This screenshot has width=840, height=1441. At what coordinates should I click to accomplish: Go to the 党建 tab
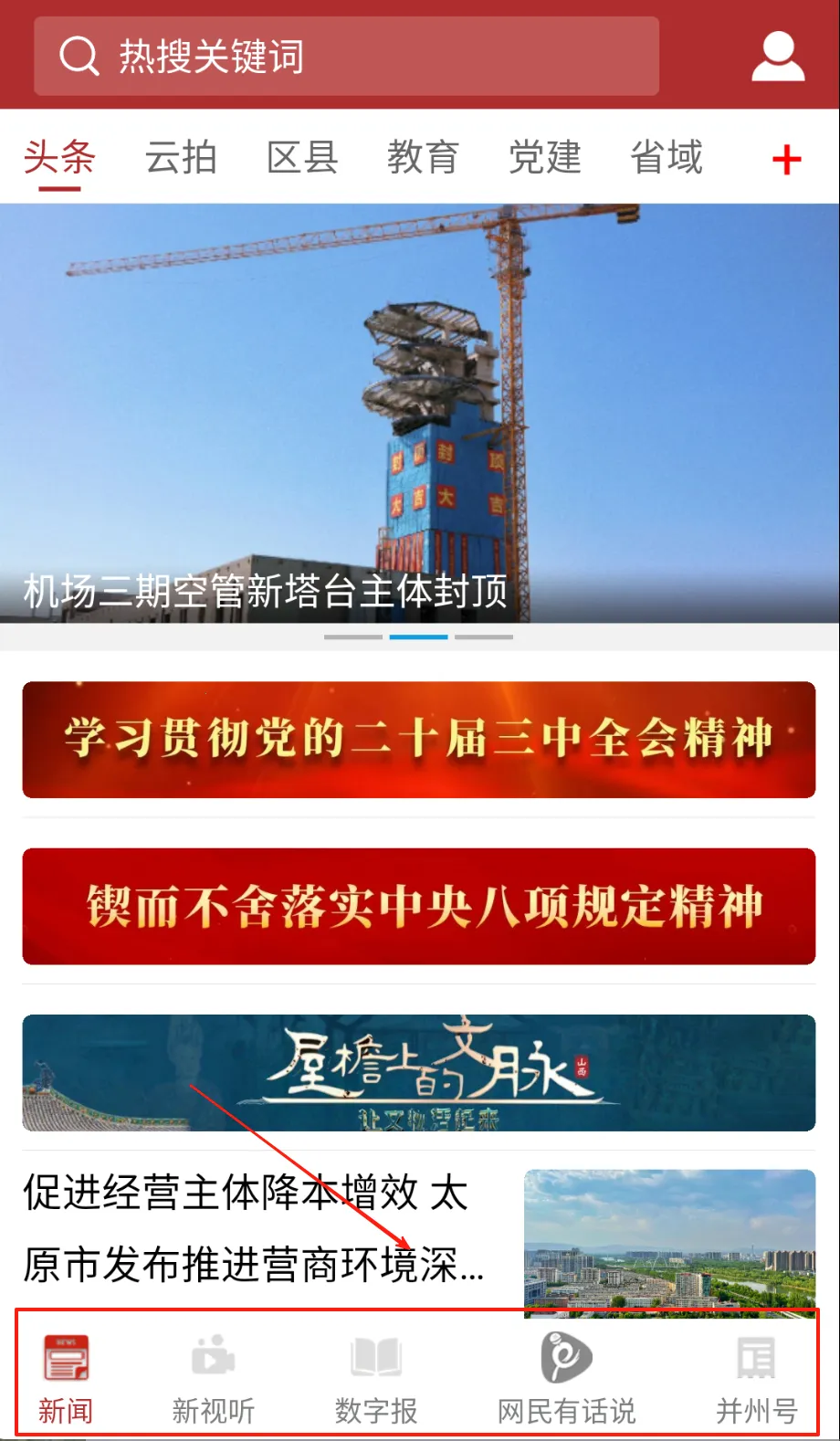(x=544, y=158)
